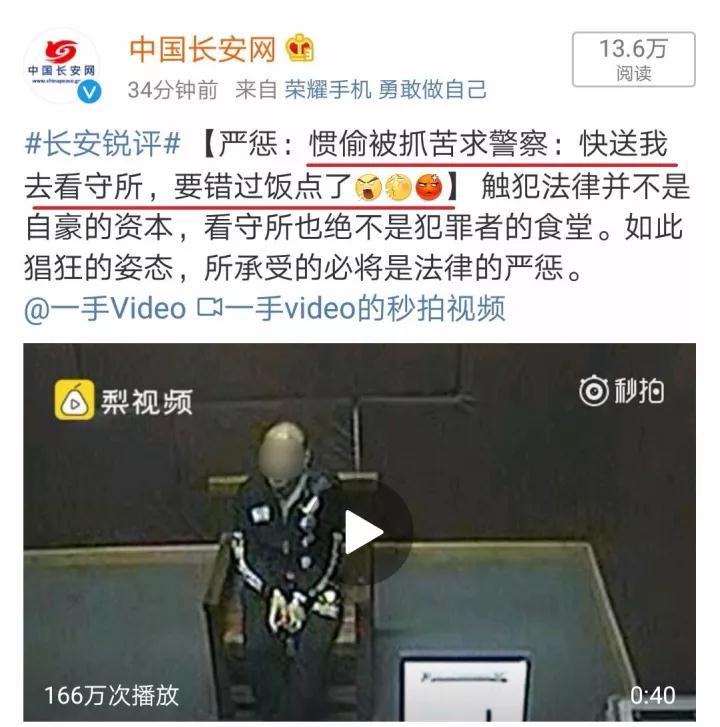This screenshot has width=720, height=727.
Task: Open the 荣耀手机 勇敢做自己 source link
Action: [x=385, y=90]
